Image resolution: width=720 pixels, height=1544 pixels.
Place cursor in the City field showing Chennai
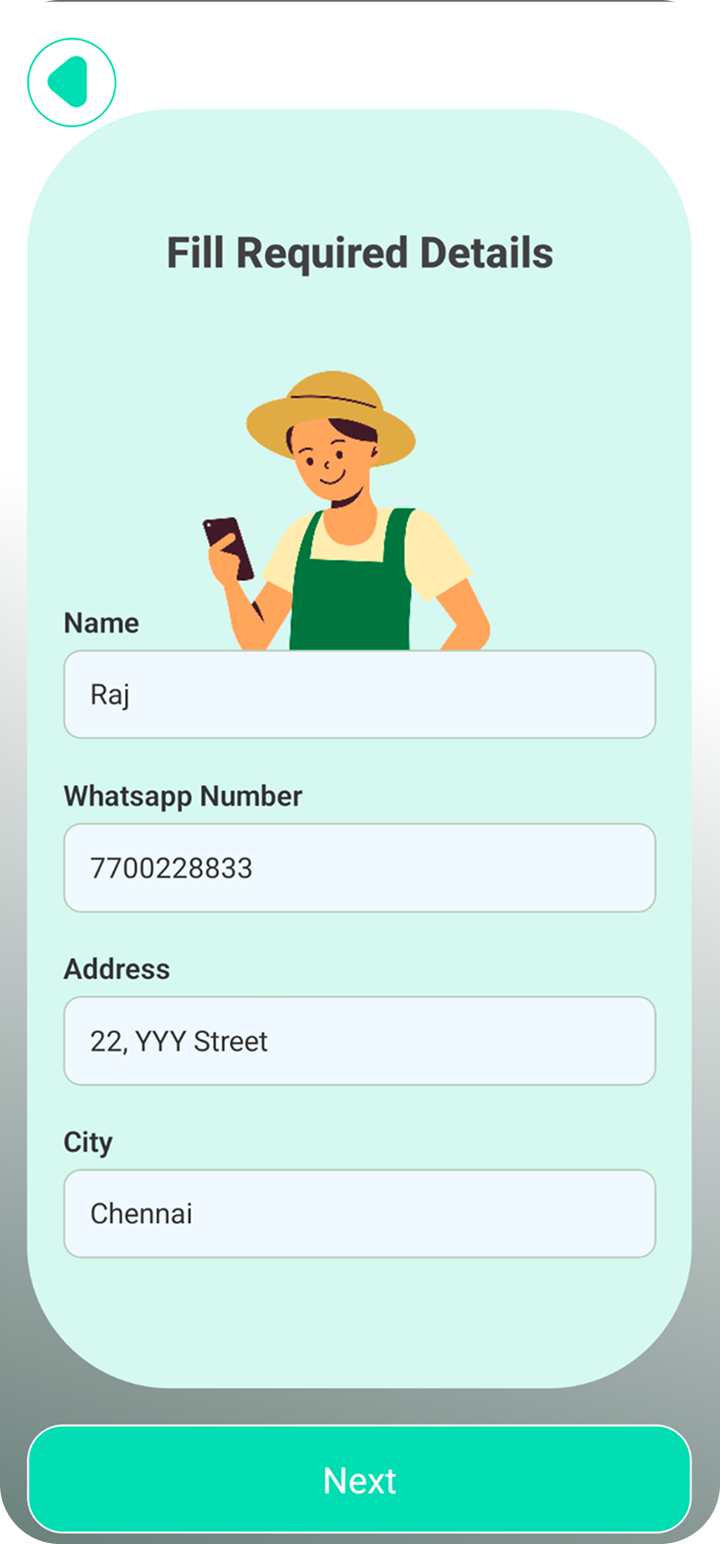point(360,1213)
